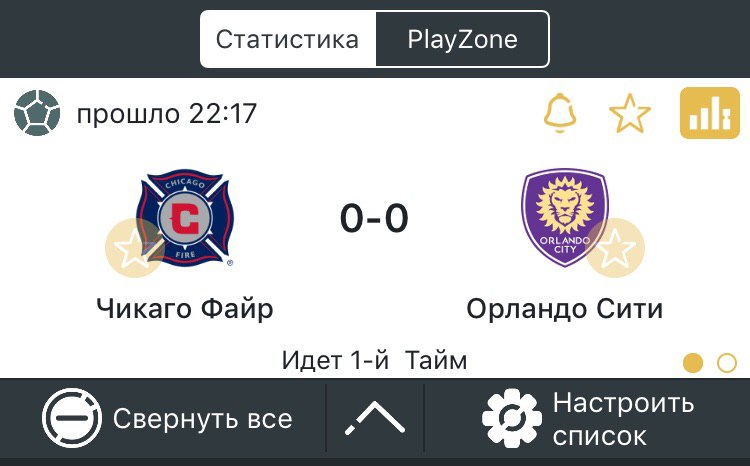The width and height of the screenshot is (750, 466).
Task: Favorite the Чикаго Файр team star
Action: pos(135,247)
